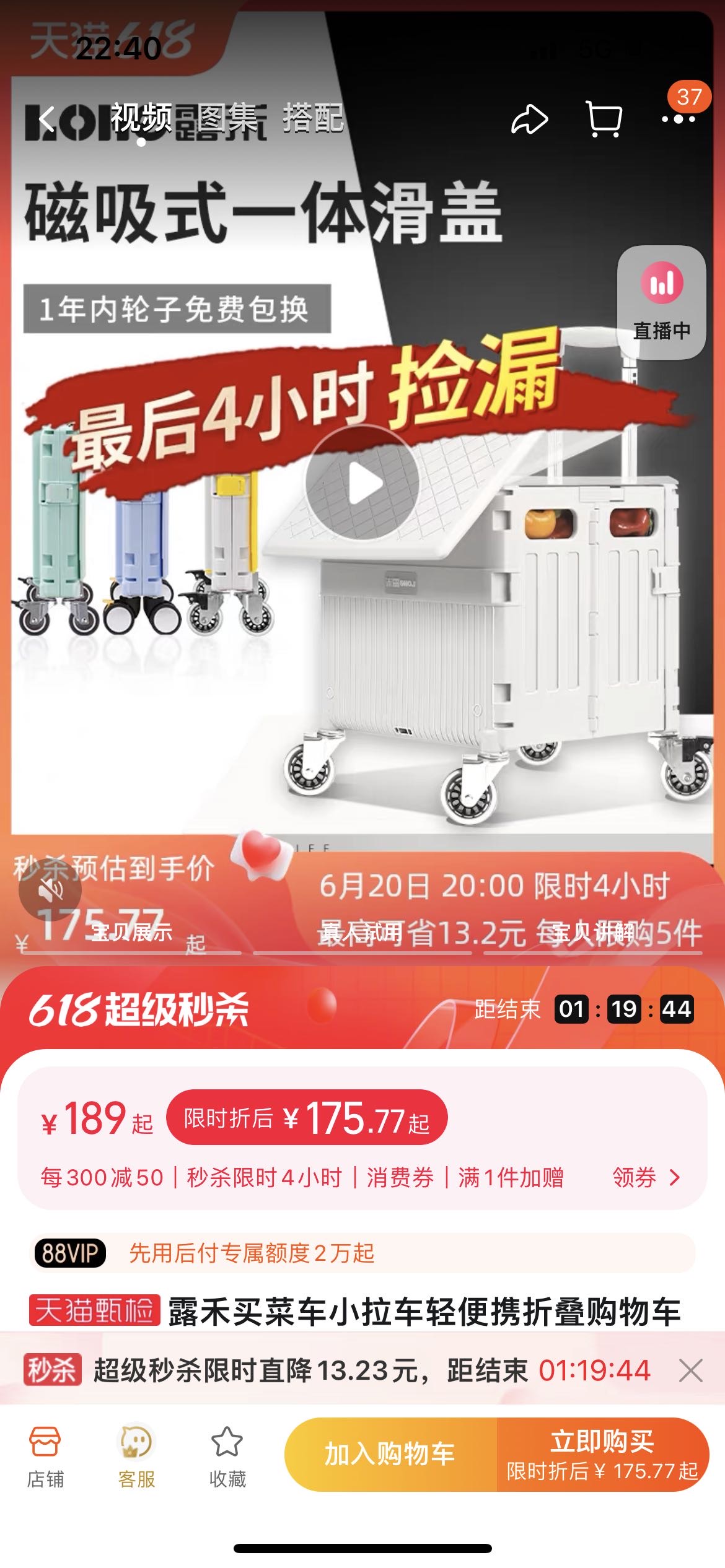Open the three-dot overflow menu

point(678,119)
